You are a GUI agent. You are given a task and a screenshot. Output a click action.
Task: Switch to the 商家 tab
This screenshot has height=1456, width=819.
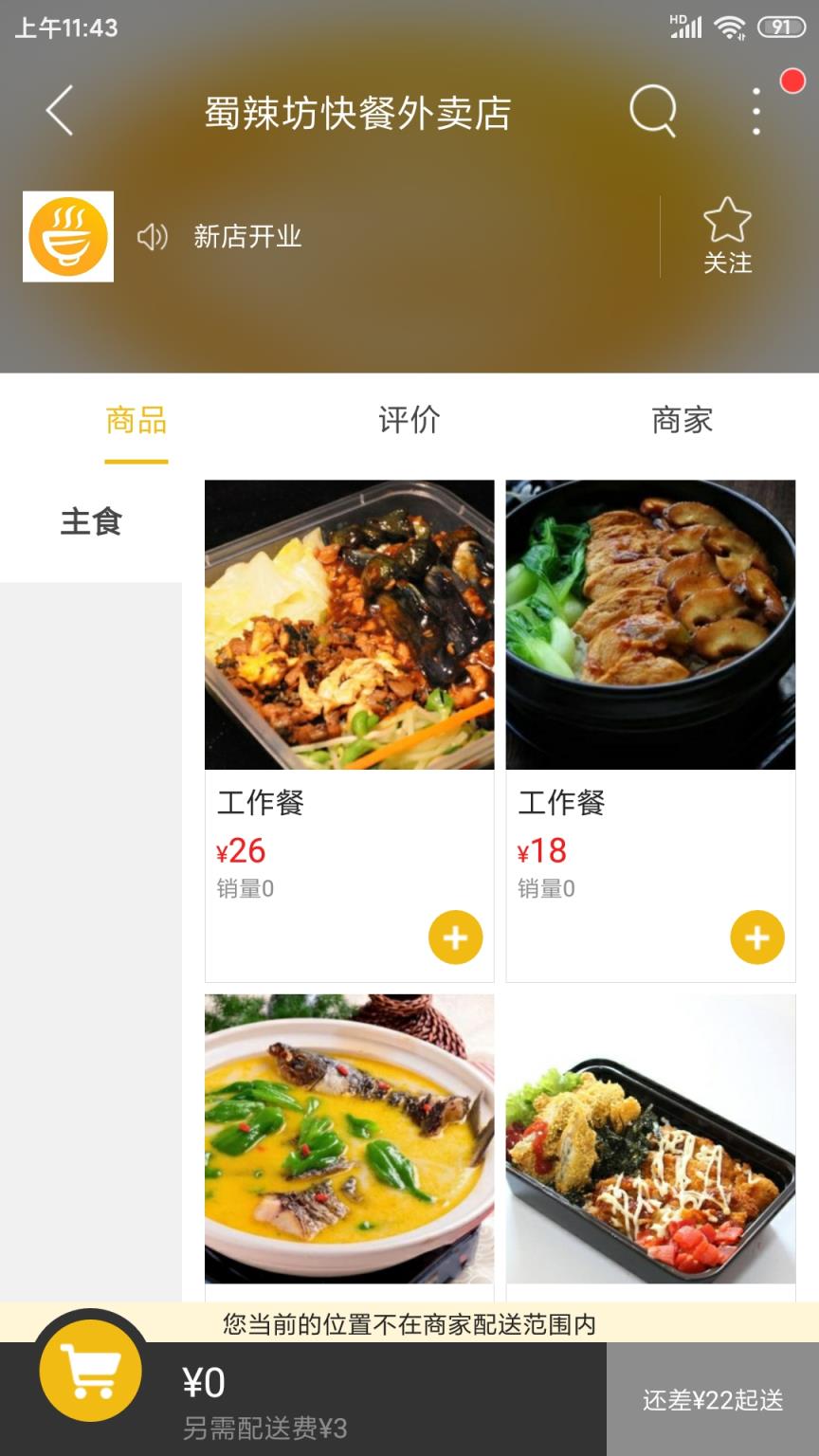tap(682, 421)
